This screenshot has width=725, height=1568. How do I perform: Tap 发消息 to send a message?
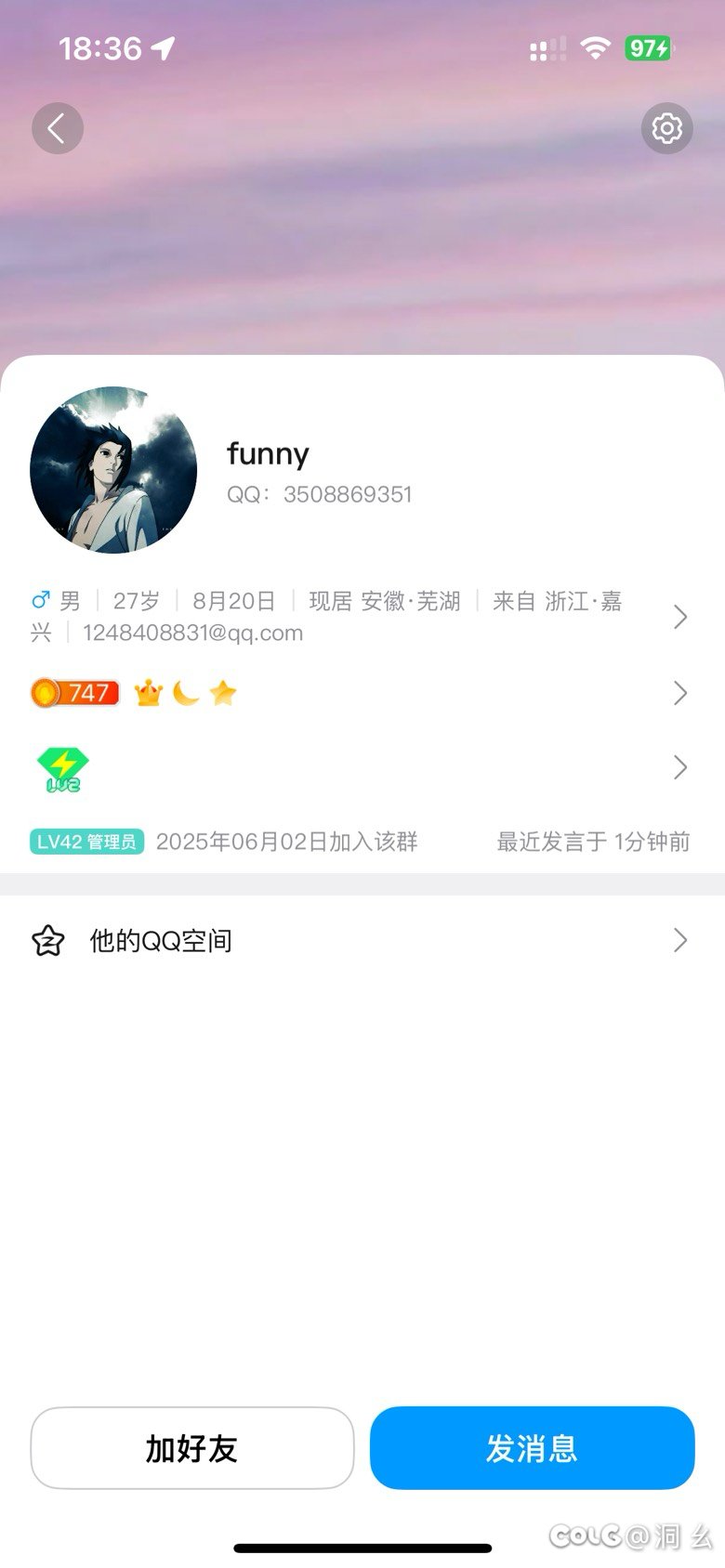click(532, 1448)
